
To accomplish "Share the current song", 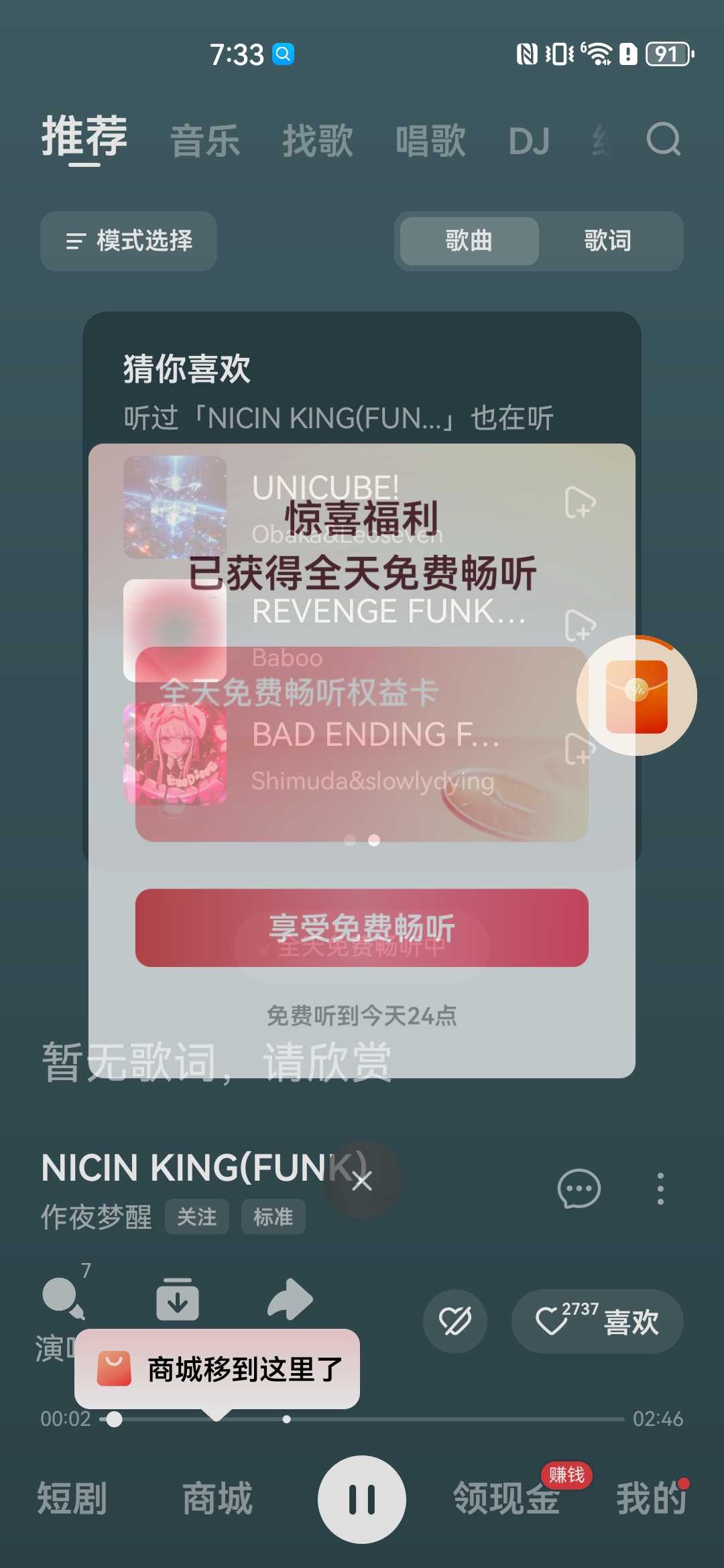I will click(x=290, y=1300).
